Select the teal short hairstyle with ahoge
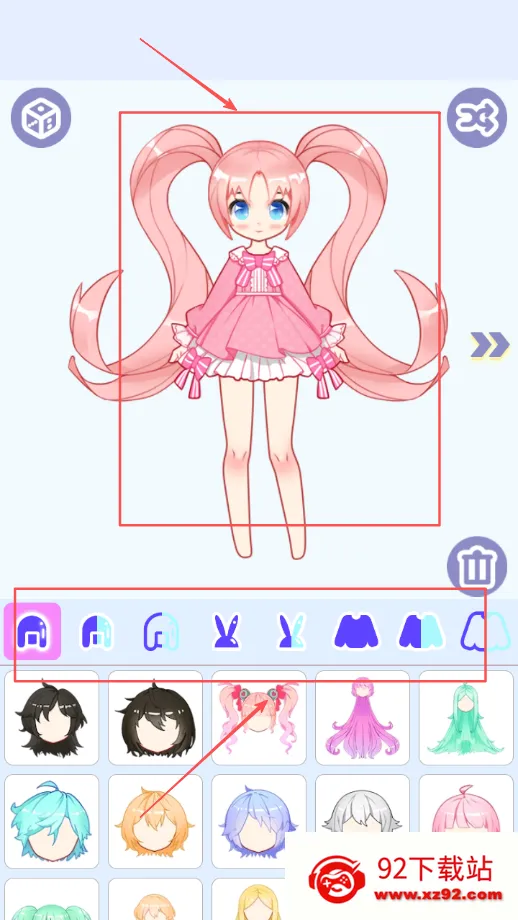This screenshot has width=518, height=920. click(x=52, y=821)
